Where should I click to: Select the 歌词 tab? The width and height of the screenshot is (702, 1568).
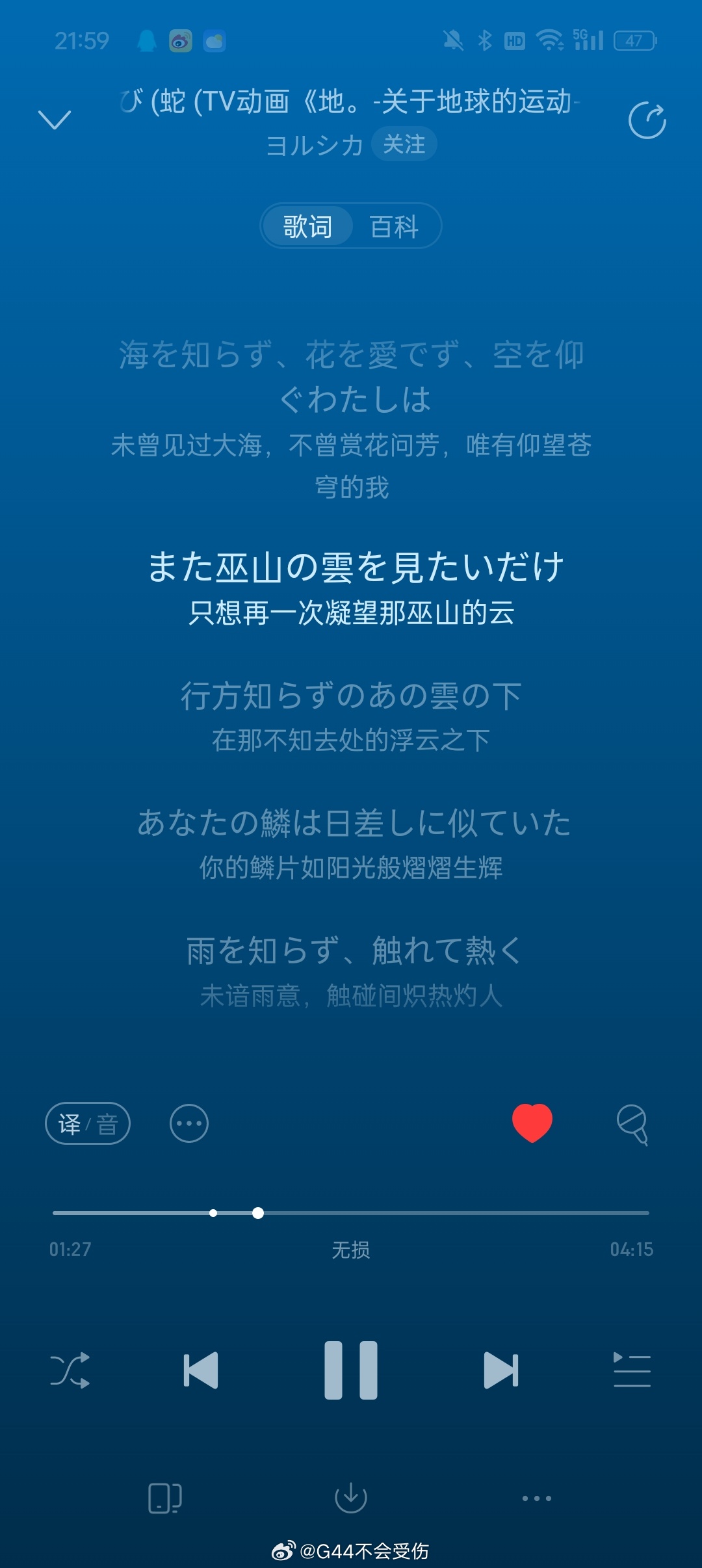307,226
